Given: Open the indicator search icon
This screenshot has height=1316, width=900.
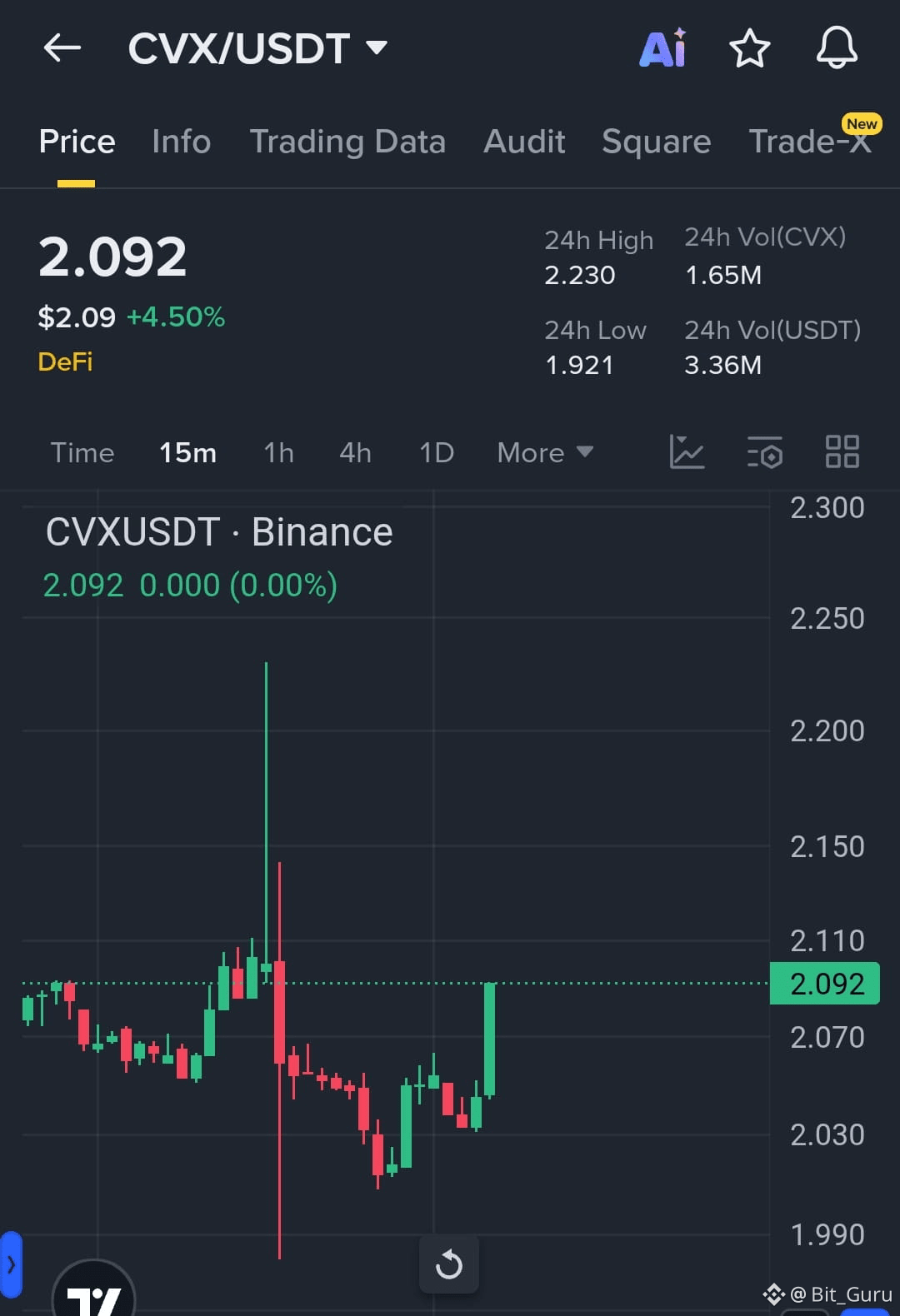Looking at the screenshot, I should click(x=765, y=452).
